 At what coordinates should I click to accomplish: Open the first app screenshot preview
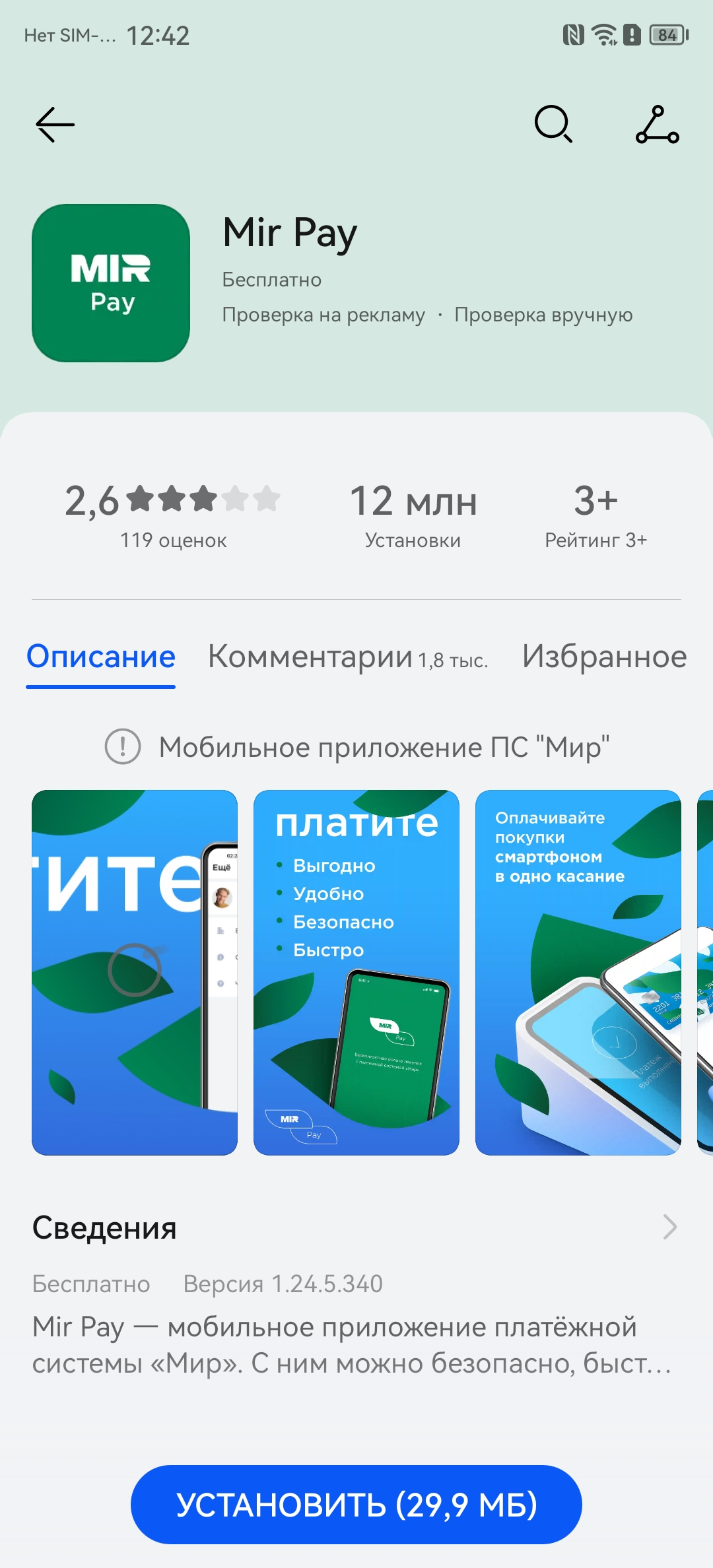click(135, 972)
